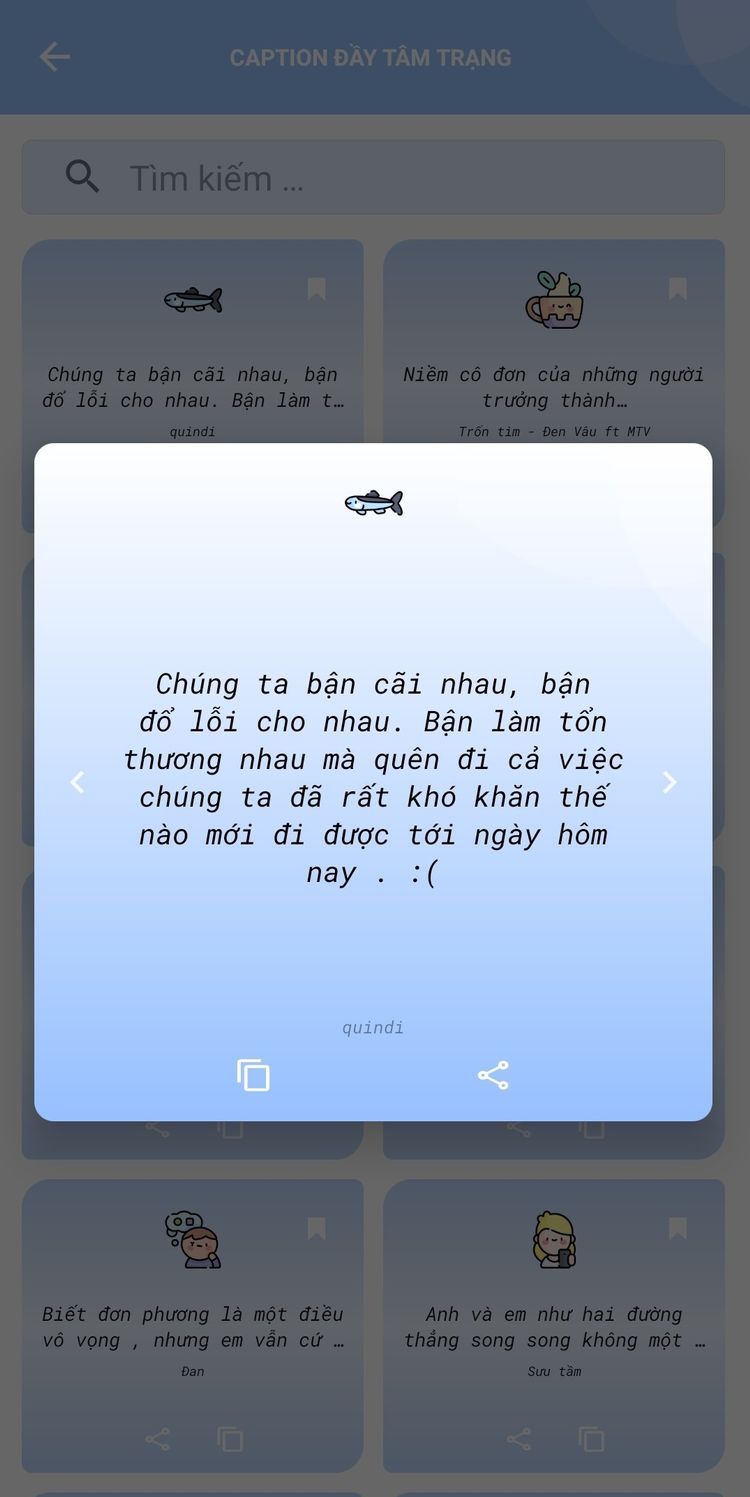Tap the back arrow in the header
This screenshot has width=750, height=1497.
55,57
